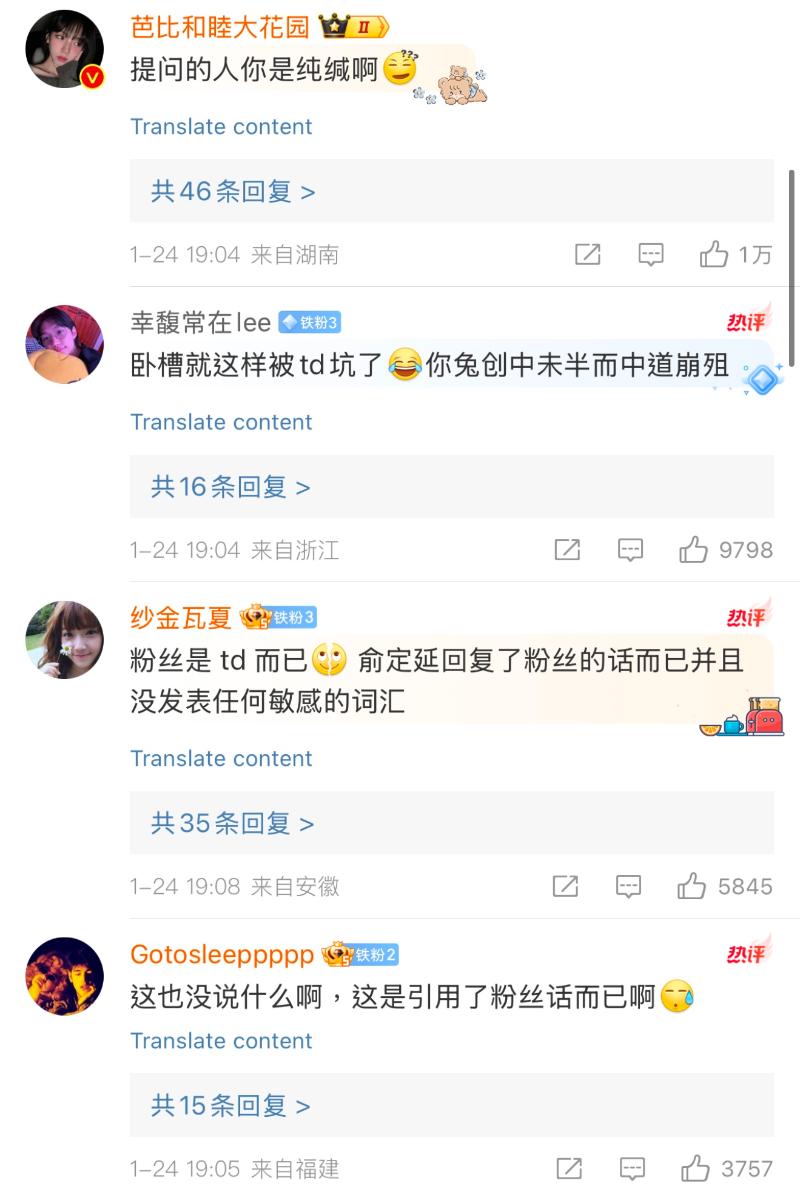Reply to Gotosleeppppp's comment
The width and height of the screenshot is (800, 1186).
631,1168
